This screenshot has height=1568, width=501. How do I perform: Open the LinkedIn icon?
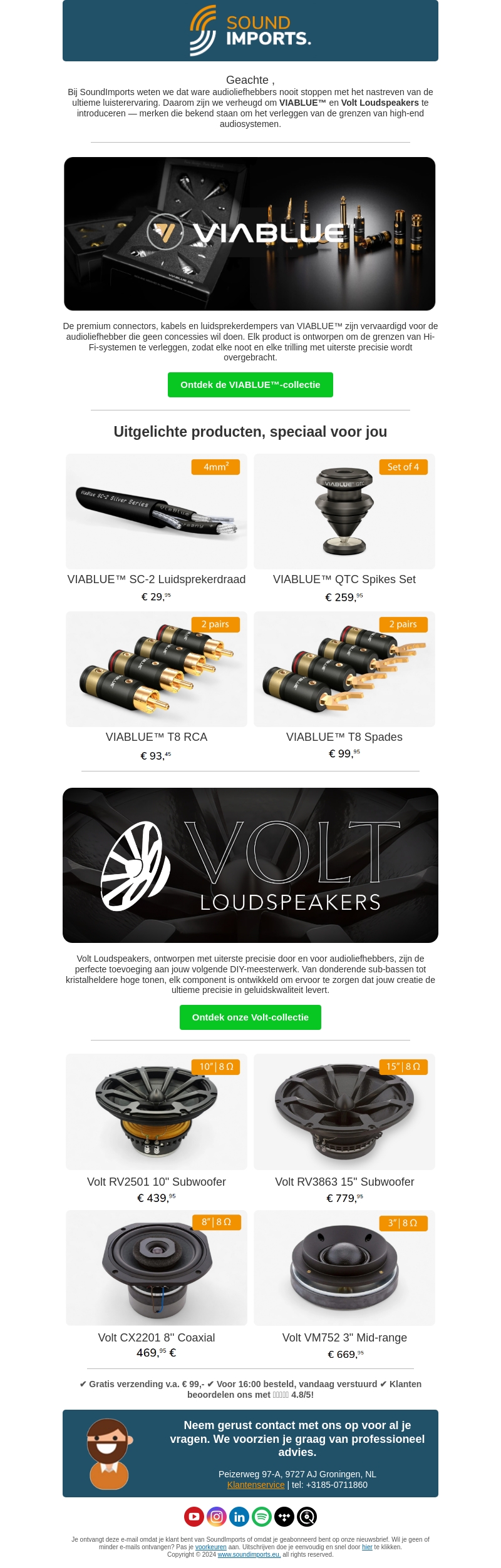[239, 1517]
